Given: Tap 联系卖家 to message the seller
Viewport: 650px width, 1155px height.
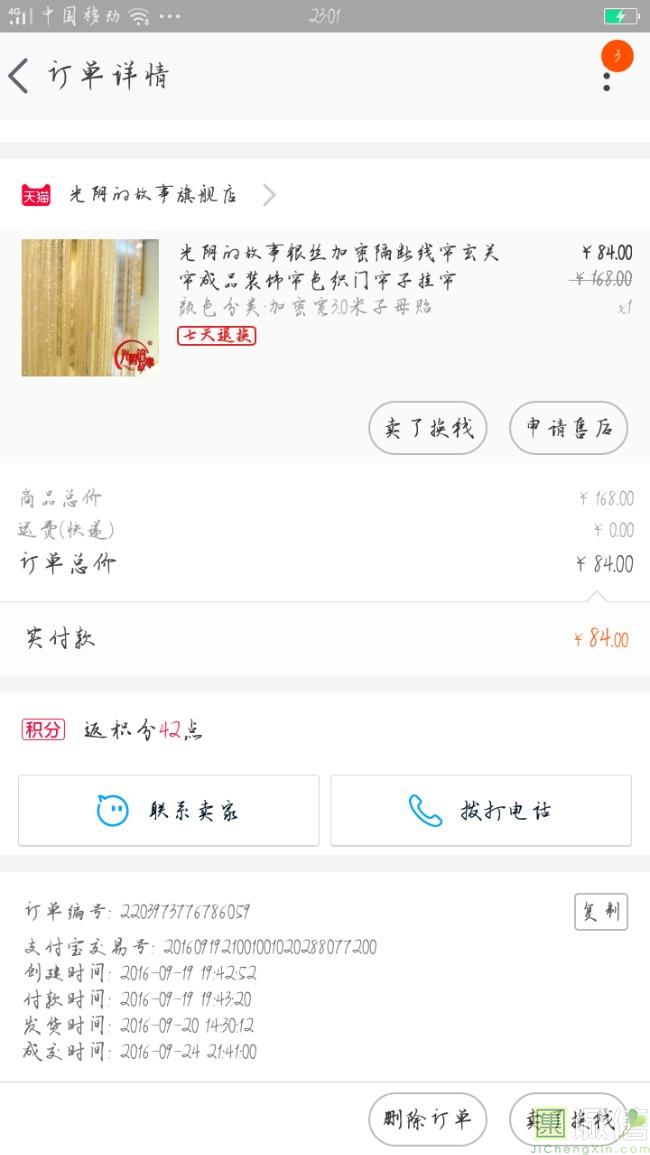Looking at the screenshot, I should click(169, 810).
